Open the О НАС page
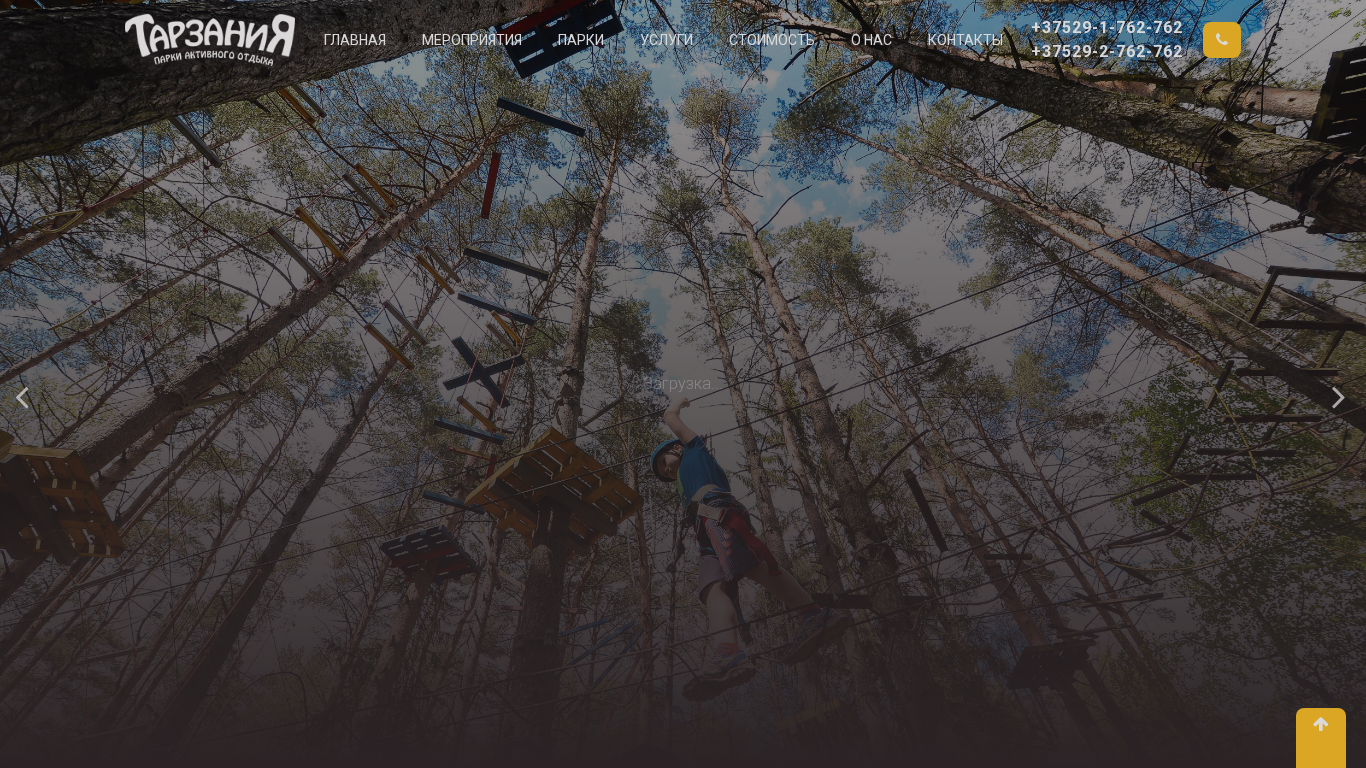This screenshot has height=768, width=1366. click(x=871, y=40)
